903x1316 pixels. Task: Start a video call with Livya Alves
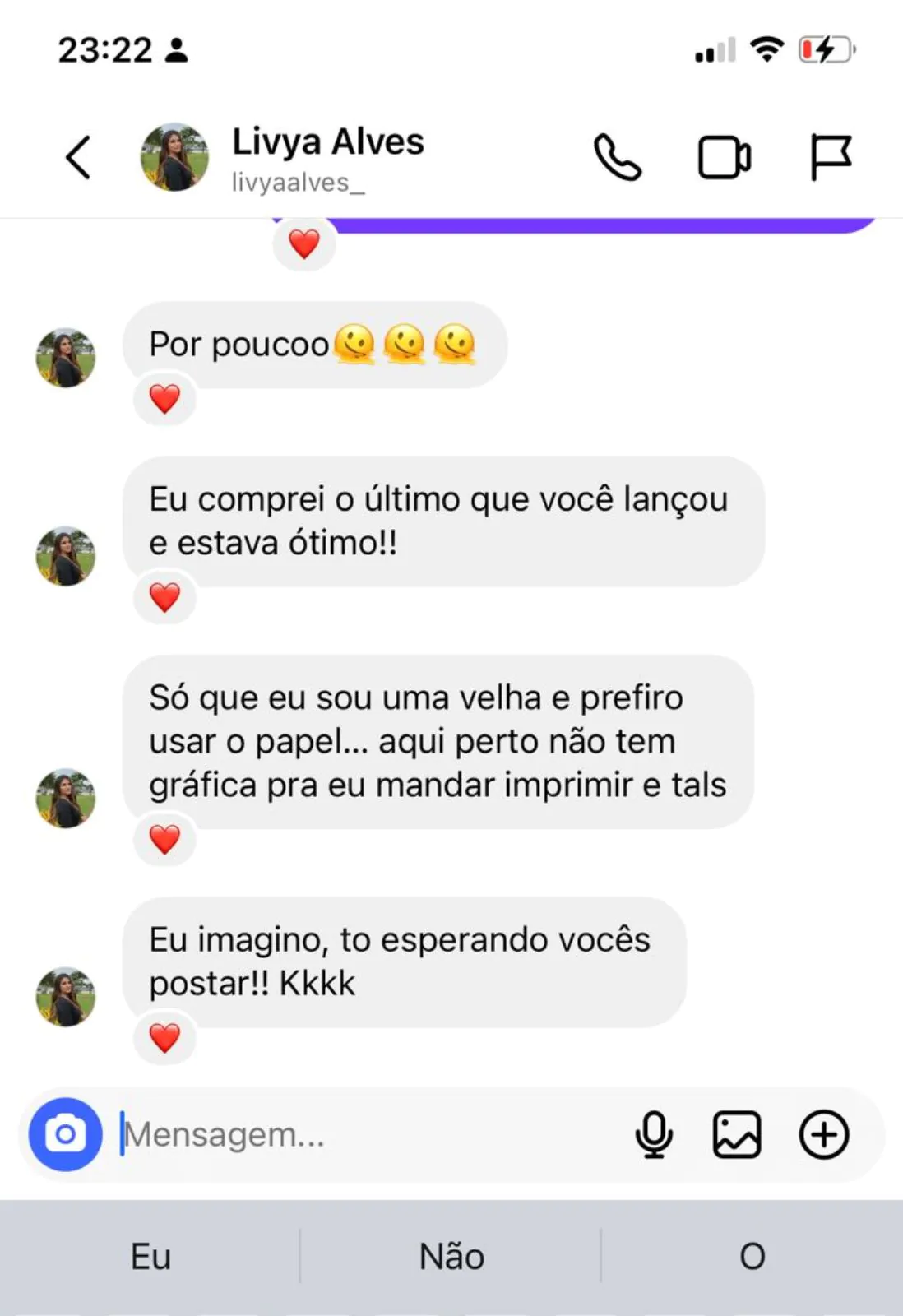[724, 157]
